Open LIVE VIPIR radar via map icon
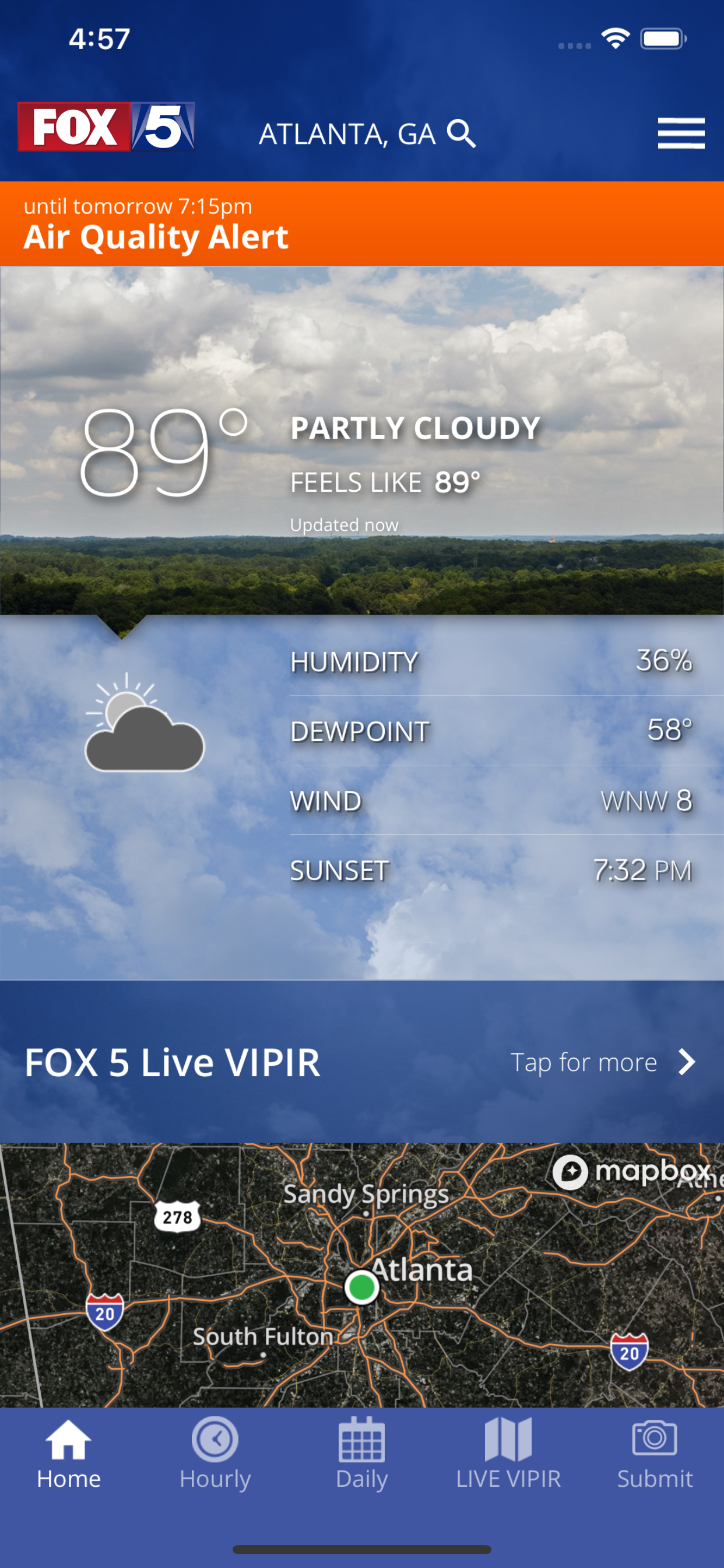Viewport: 724px width, 1568px height. [509, 1441]
